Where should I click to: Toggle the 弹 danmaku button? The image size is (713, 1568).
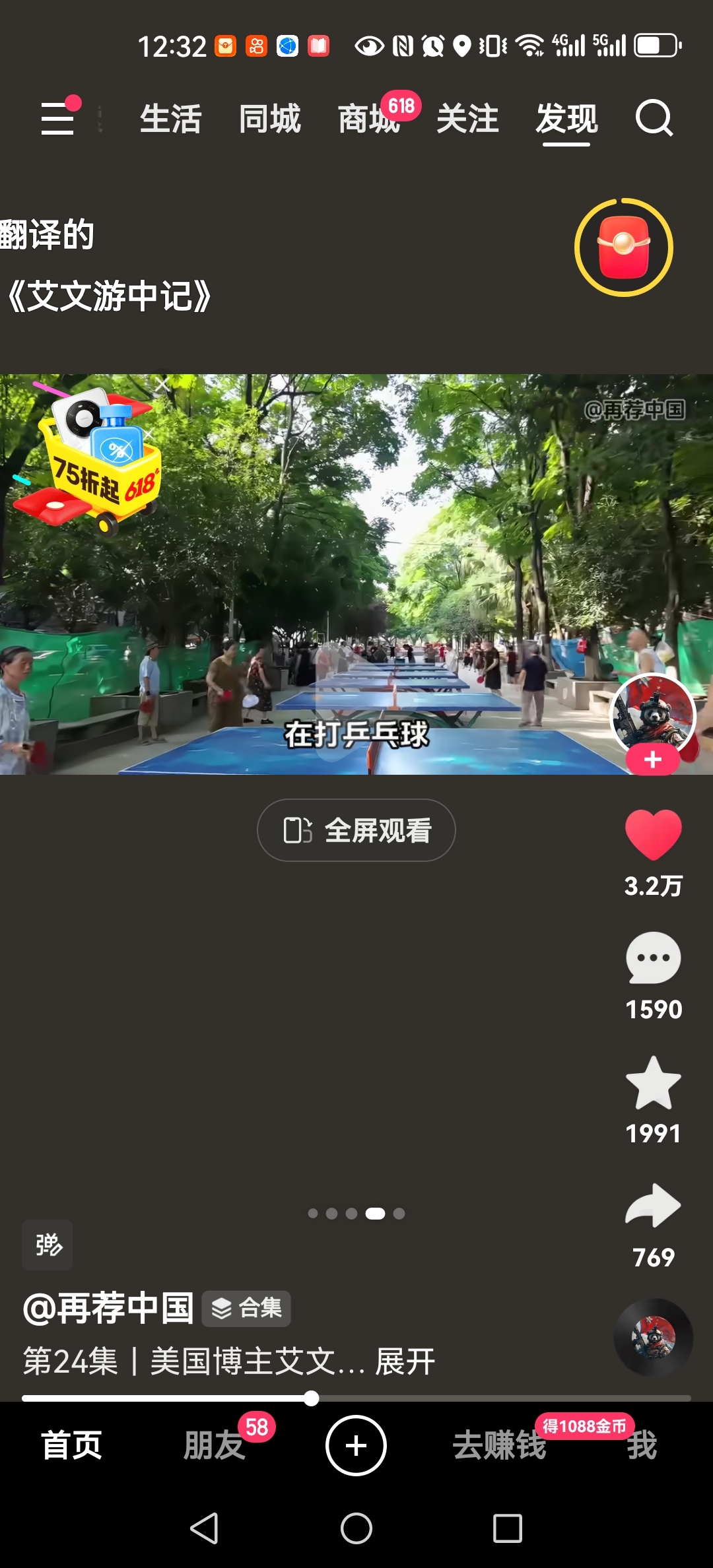pyautogui.click(x=48, y=1245)
